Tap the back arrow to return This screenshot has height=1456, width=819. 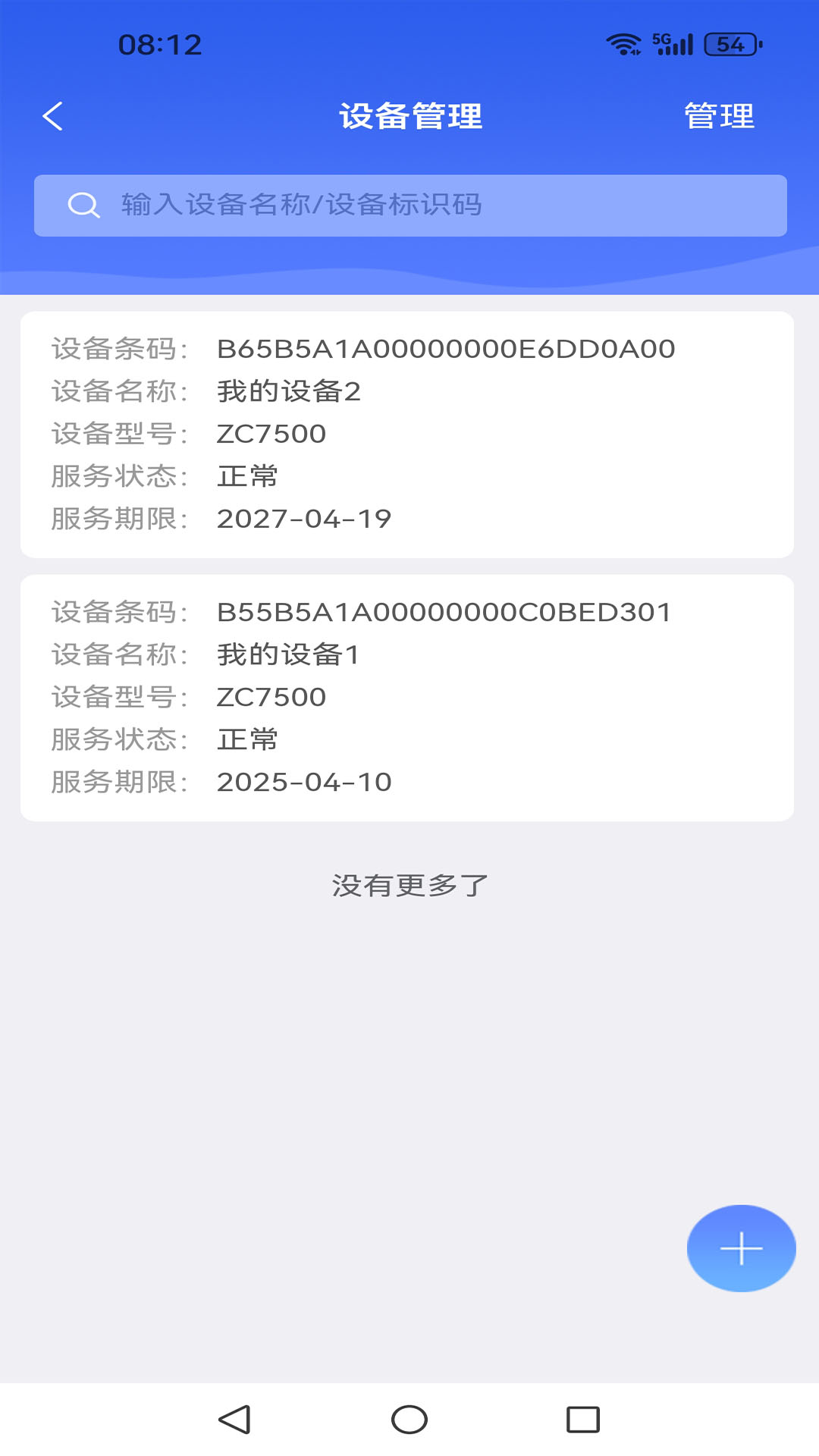coord(52,116)
